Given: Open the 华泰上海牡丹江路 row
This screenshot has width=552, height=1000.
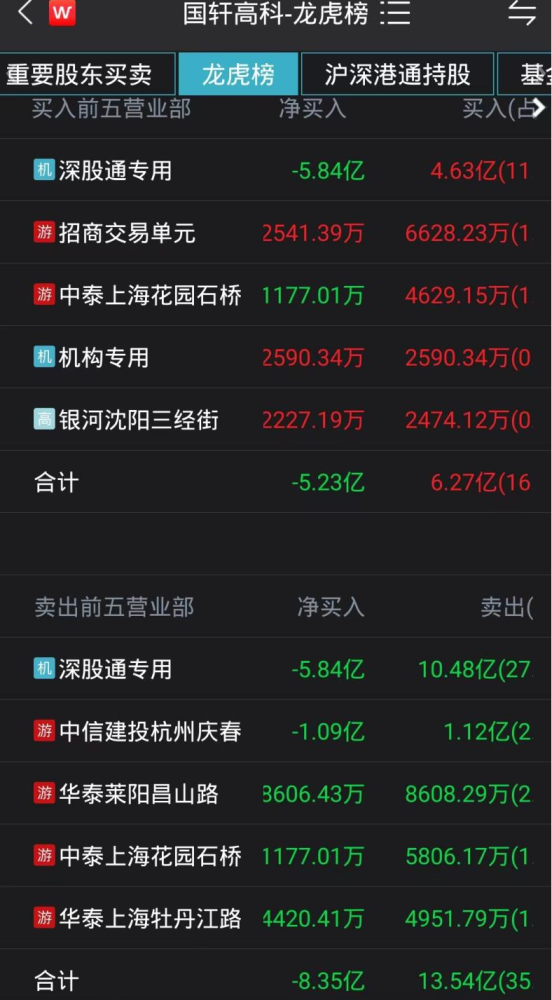Looking at the screenshot, I should point(276,919).
